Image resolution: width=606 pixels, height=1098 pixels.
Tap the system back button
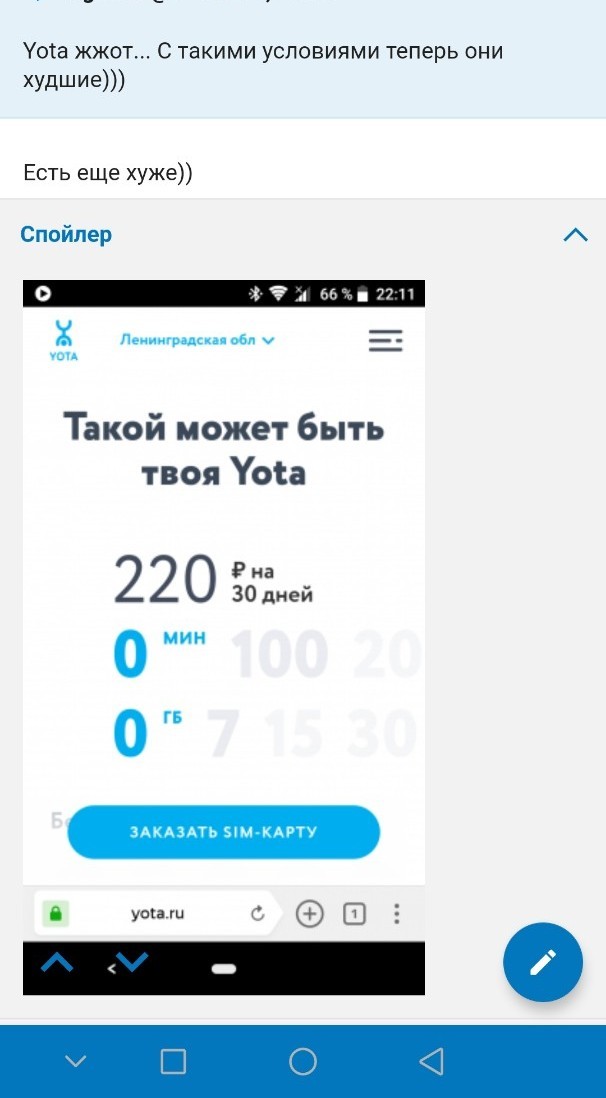point(431,1061)
